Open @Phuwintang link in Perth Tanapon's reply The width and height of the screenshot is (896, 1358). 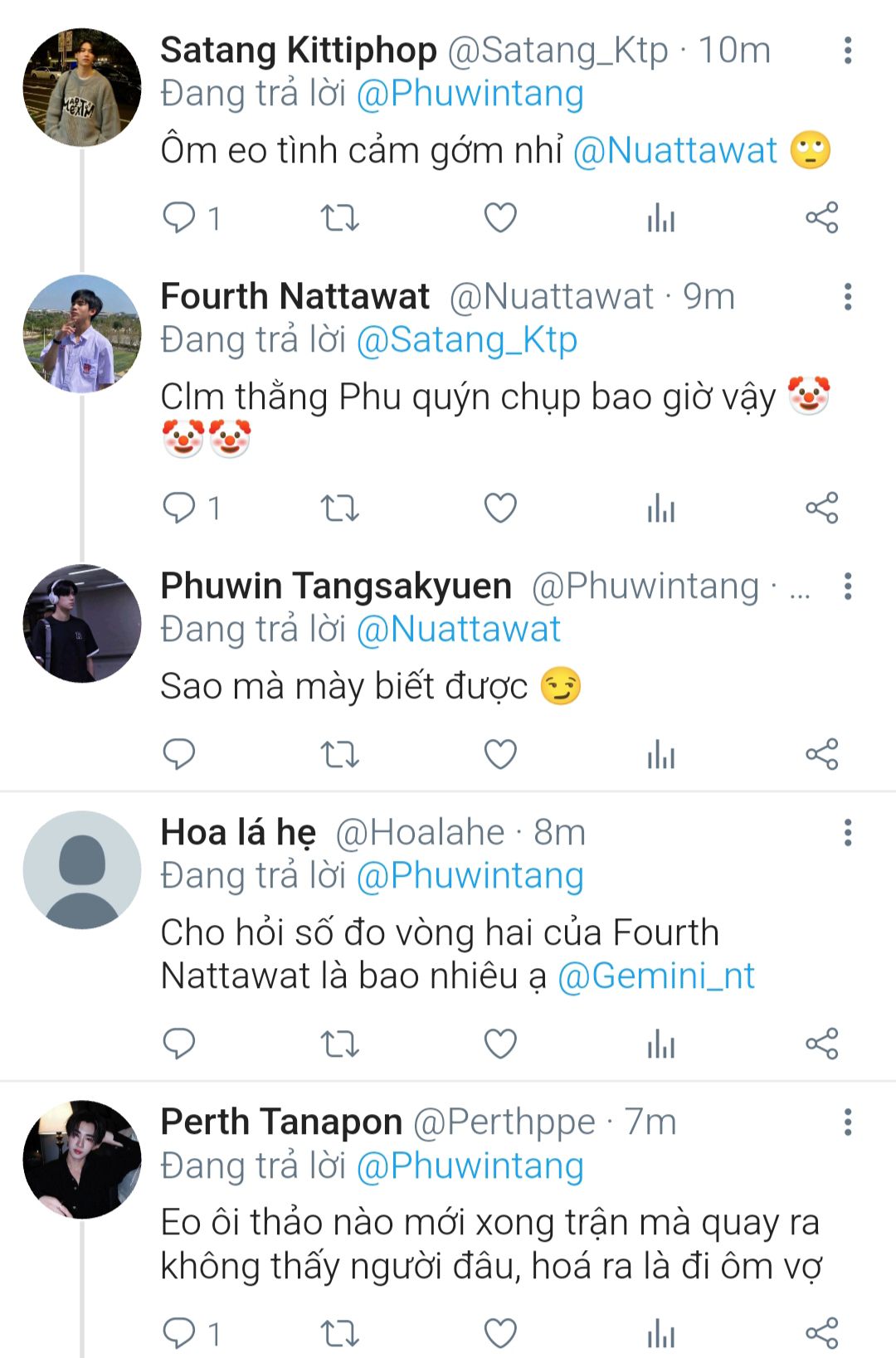pyautogui.click(x=470, y=1166)
